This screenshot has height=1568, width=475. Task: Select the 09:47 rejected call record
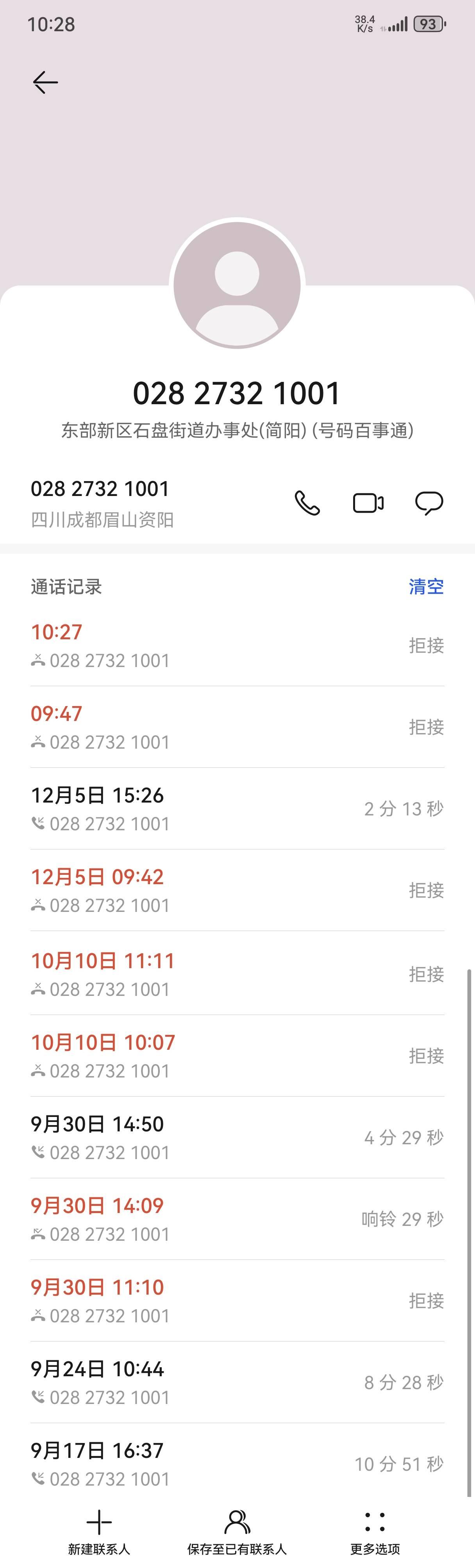click(x=237, y=727)
